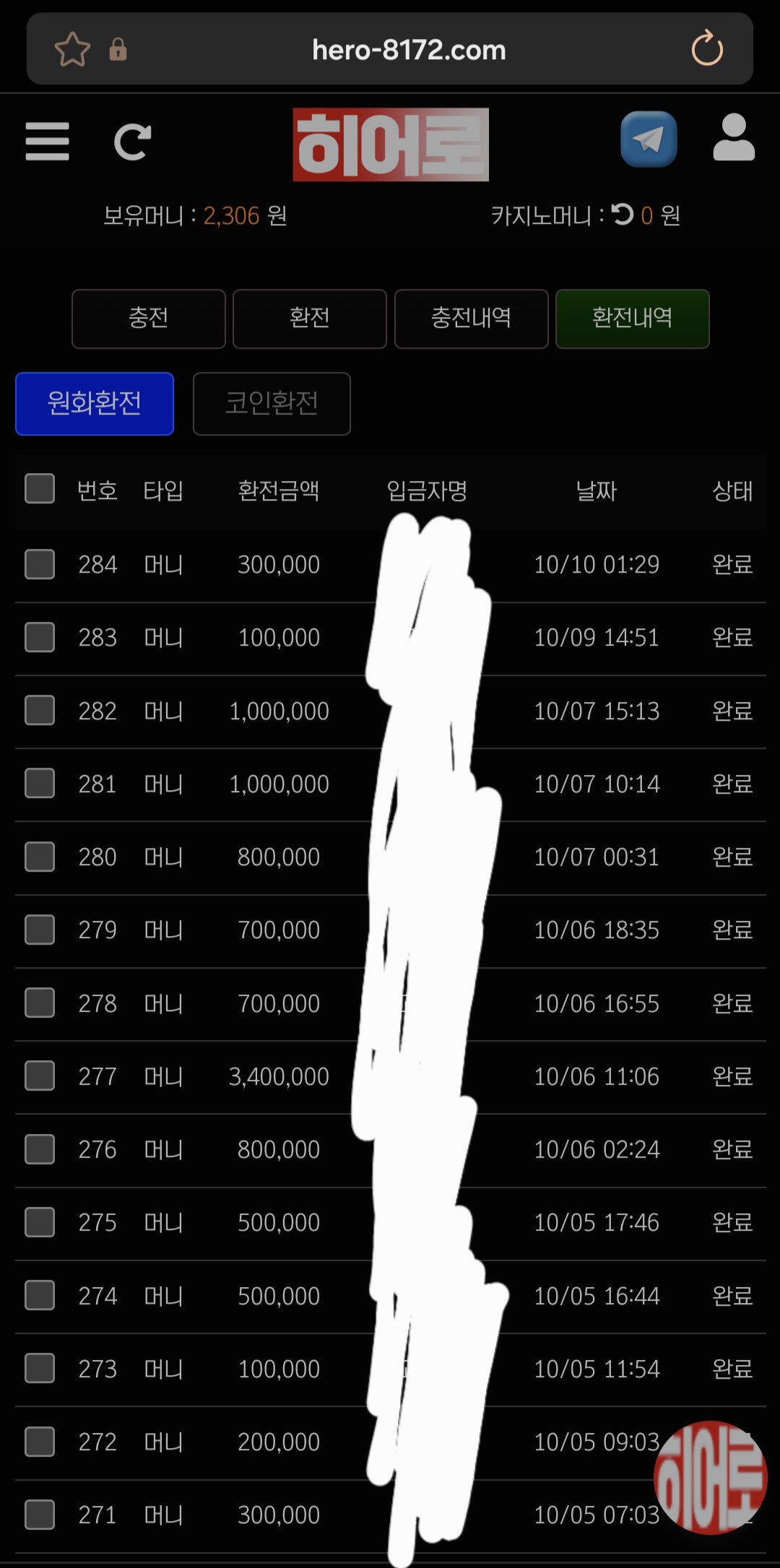Show 원화환전 history
Screen dimensions: 780x1568
coord(95,404)
